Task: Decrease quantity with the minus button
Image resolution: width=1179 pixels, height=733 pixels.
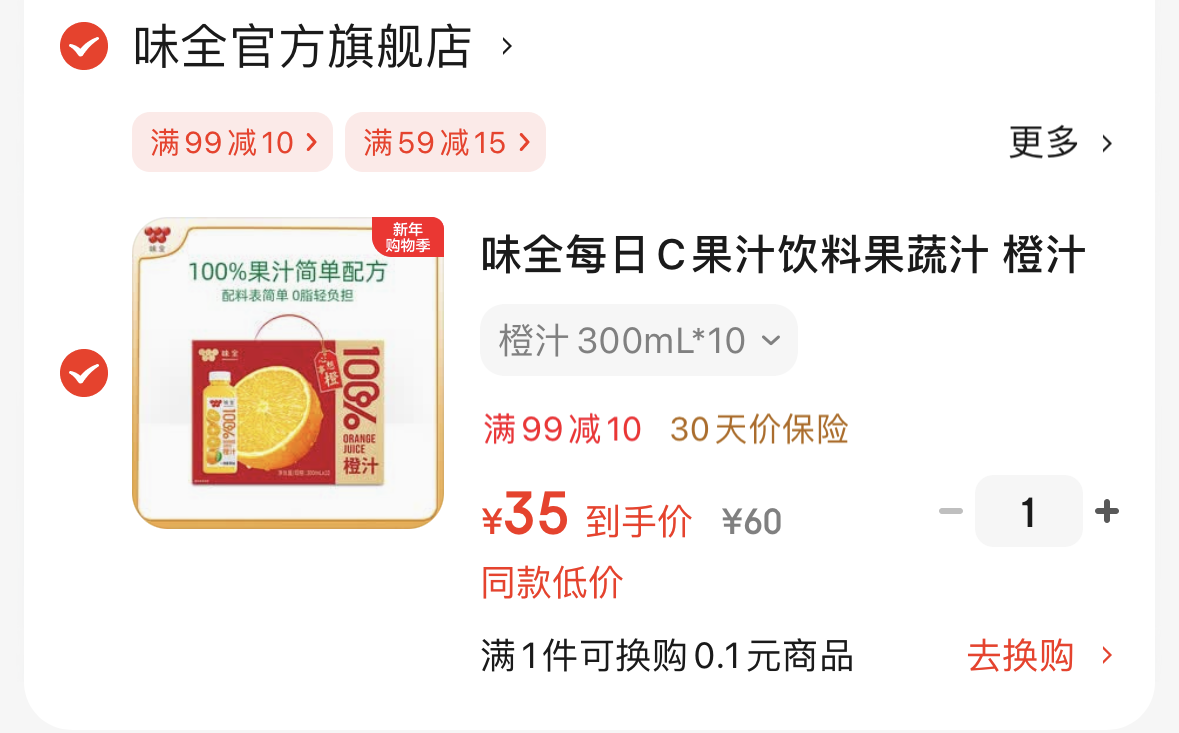Action: (950, 511)
